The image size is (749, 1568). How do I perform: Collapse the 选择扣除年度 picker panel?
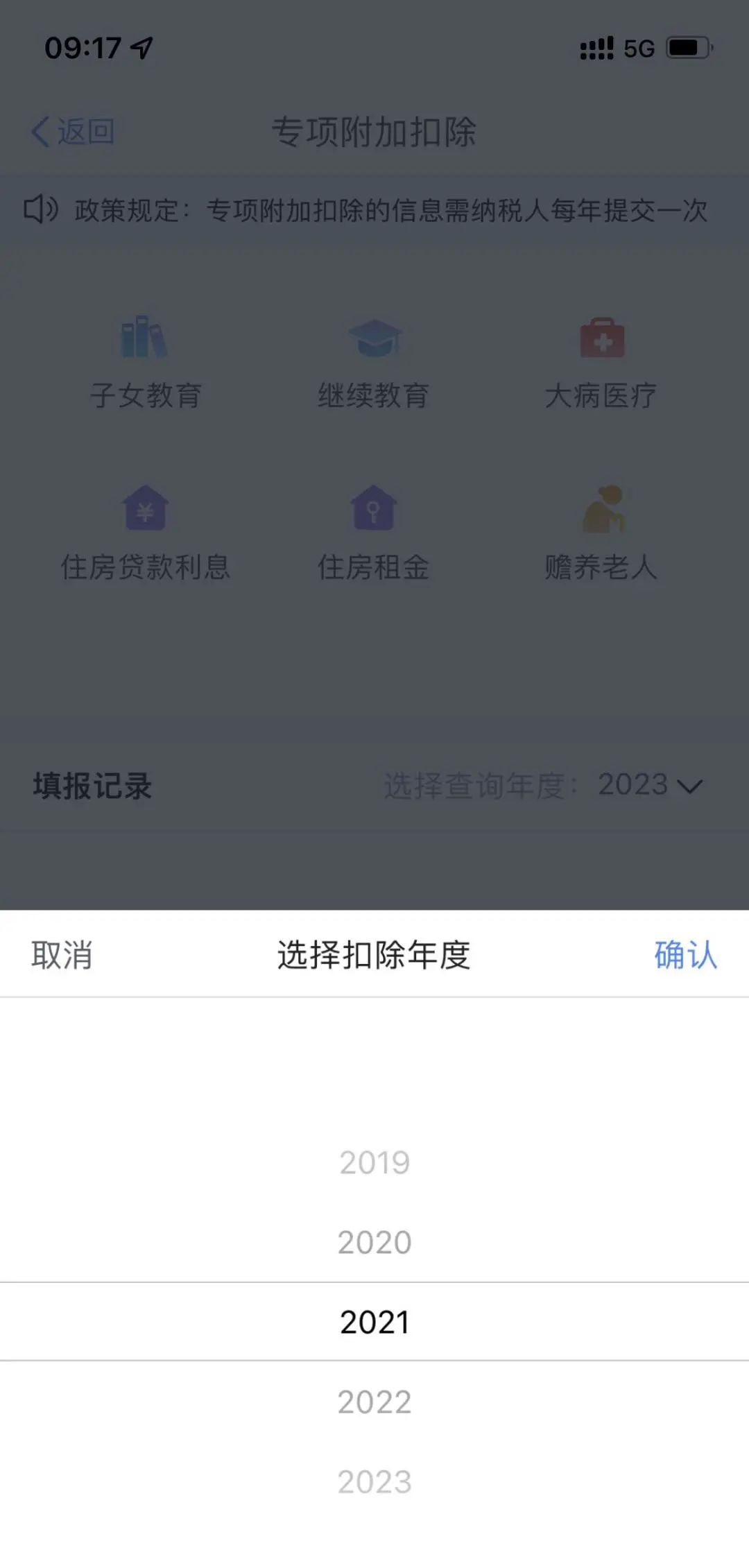pos(374,956)
